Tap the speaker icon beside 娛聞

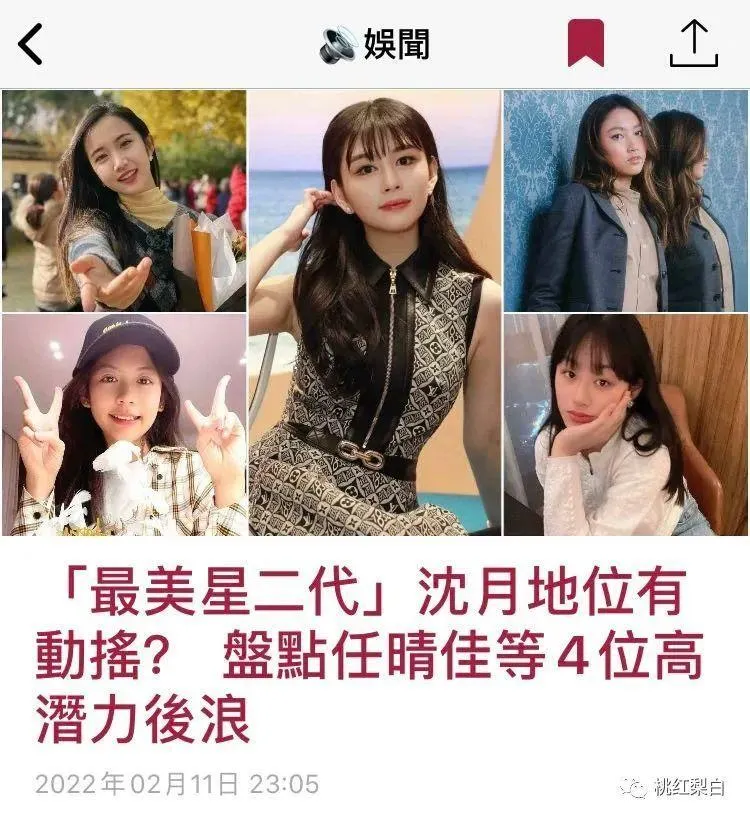[x=338, y=45]
